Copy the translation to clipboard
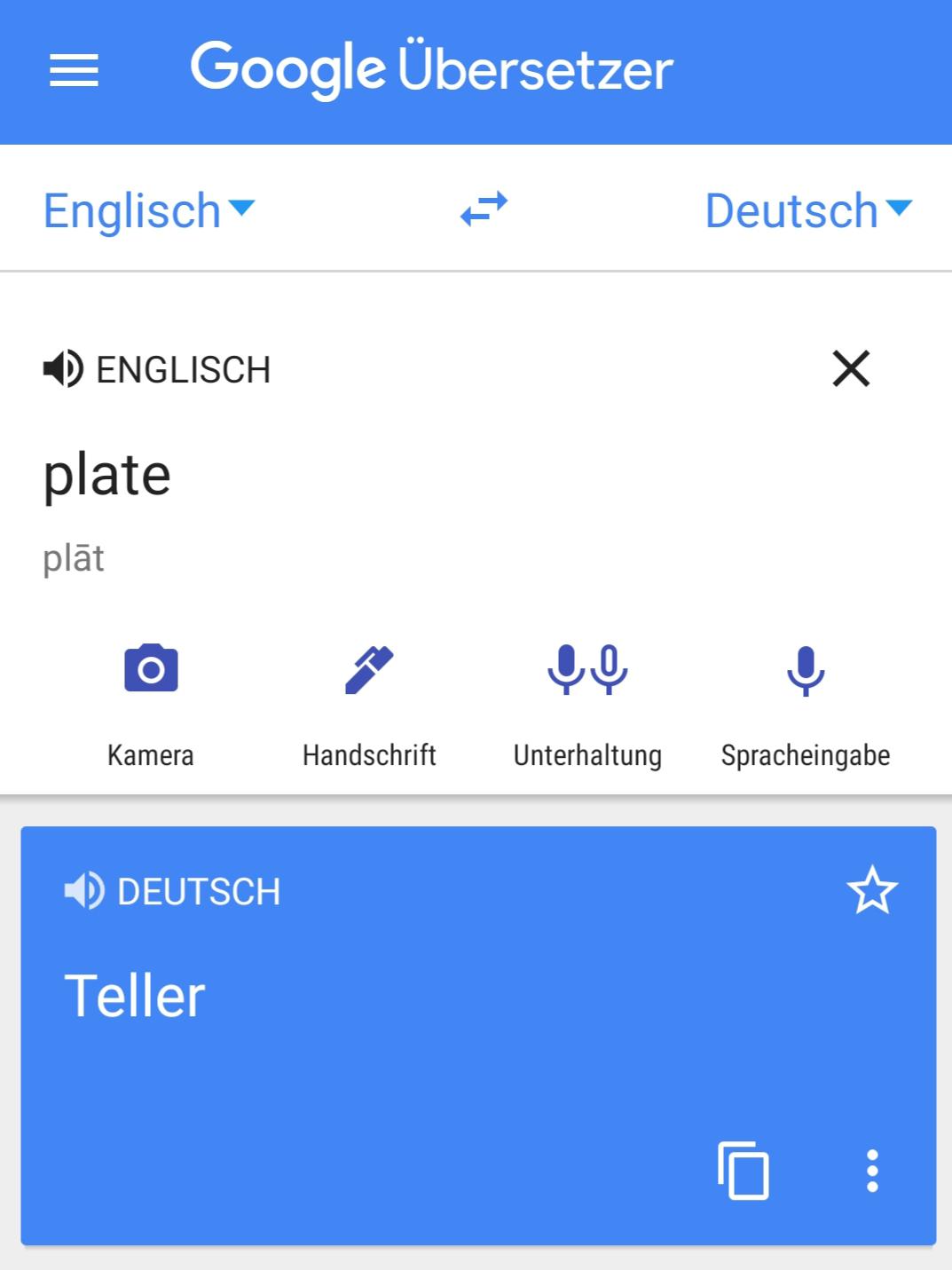The height and width of the screenshot is (1270, 952). (743, 1171)
